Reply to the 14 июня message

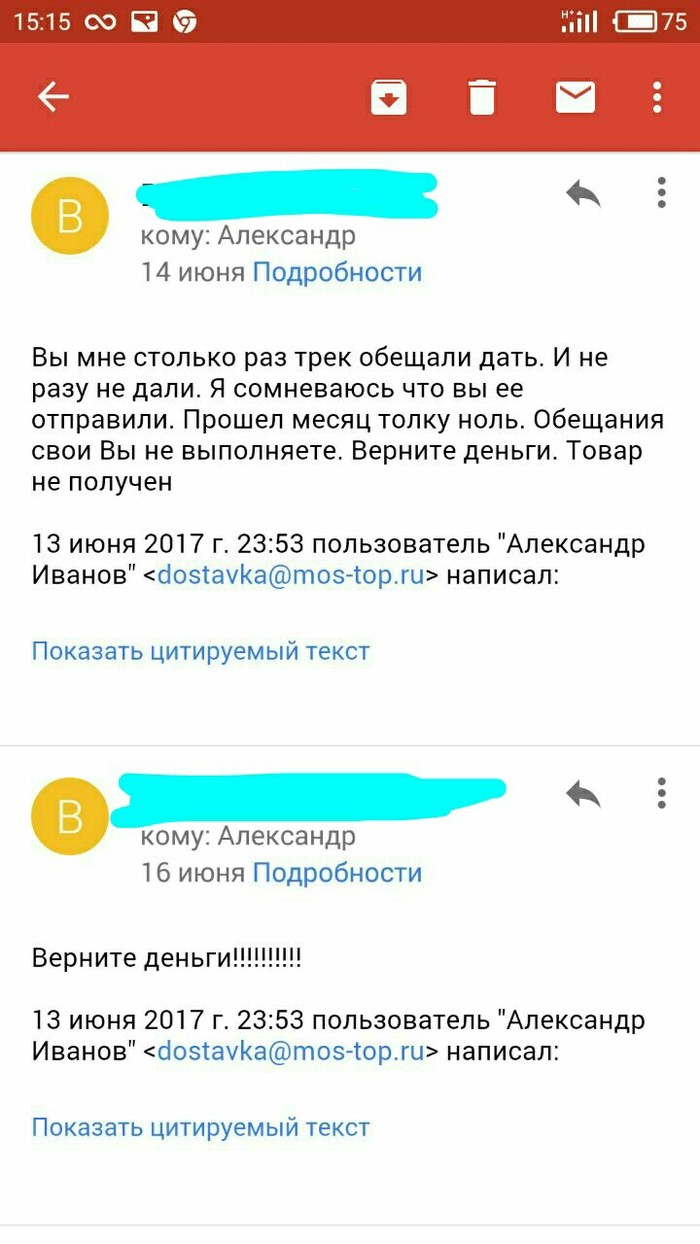point(583,193)
